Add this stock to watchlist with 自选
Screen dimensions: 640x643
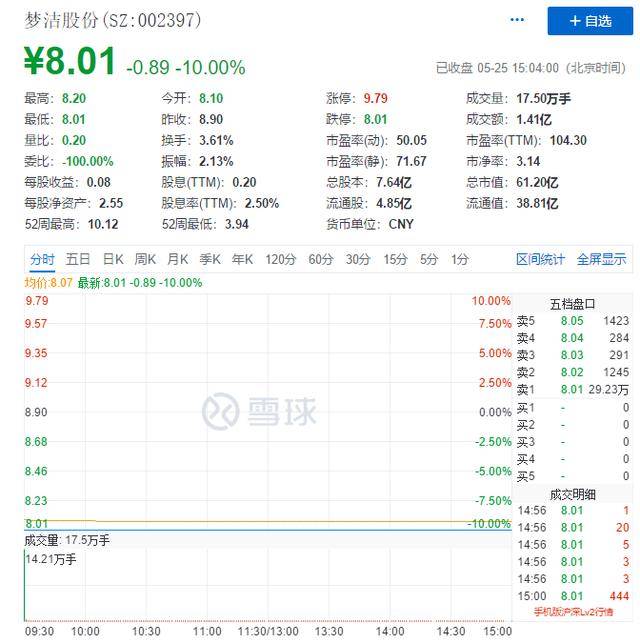click(x=589, y=21)
